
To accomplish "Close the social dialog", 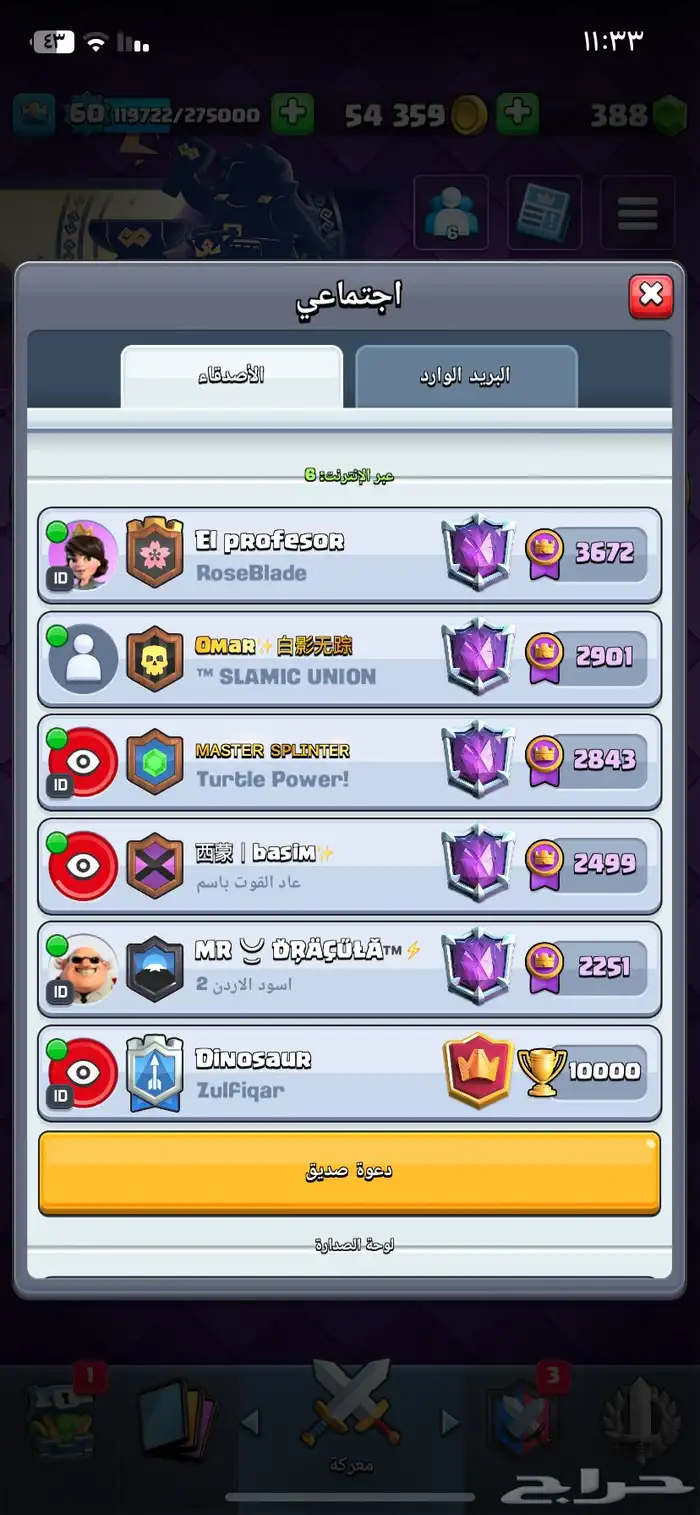I will [651, 295].
